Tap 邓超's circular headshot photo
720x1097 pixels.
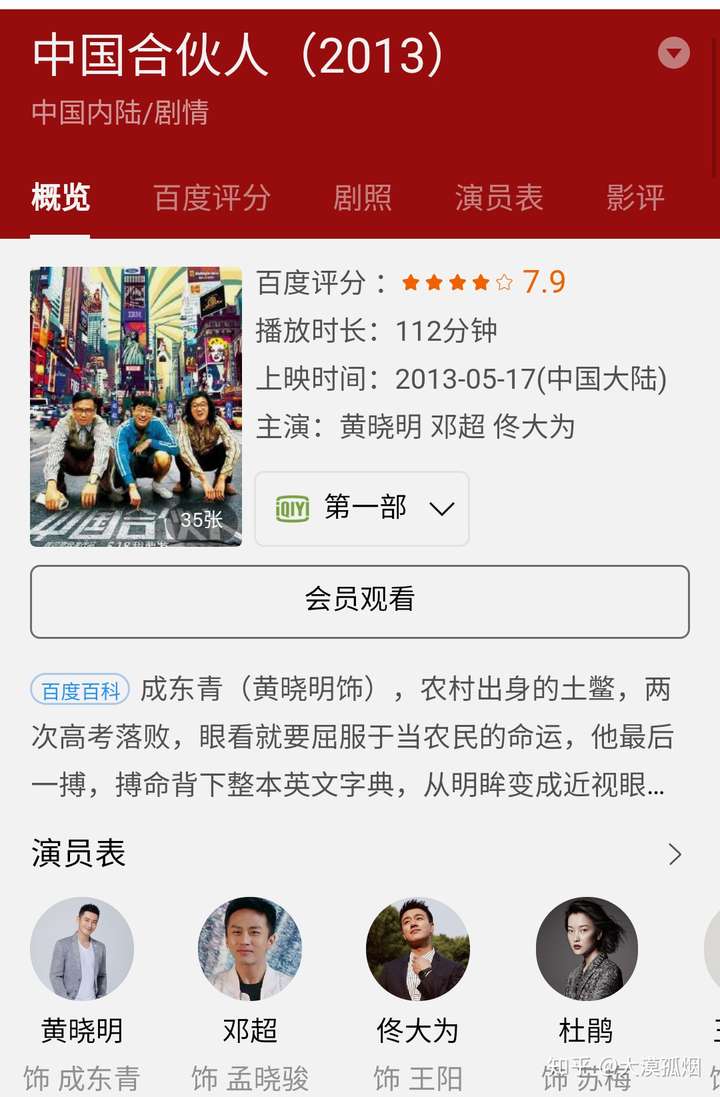[x=250, y=948]
